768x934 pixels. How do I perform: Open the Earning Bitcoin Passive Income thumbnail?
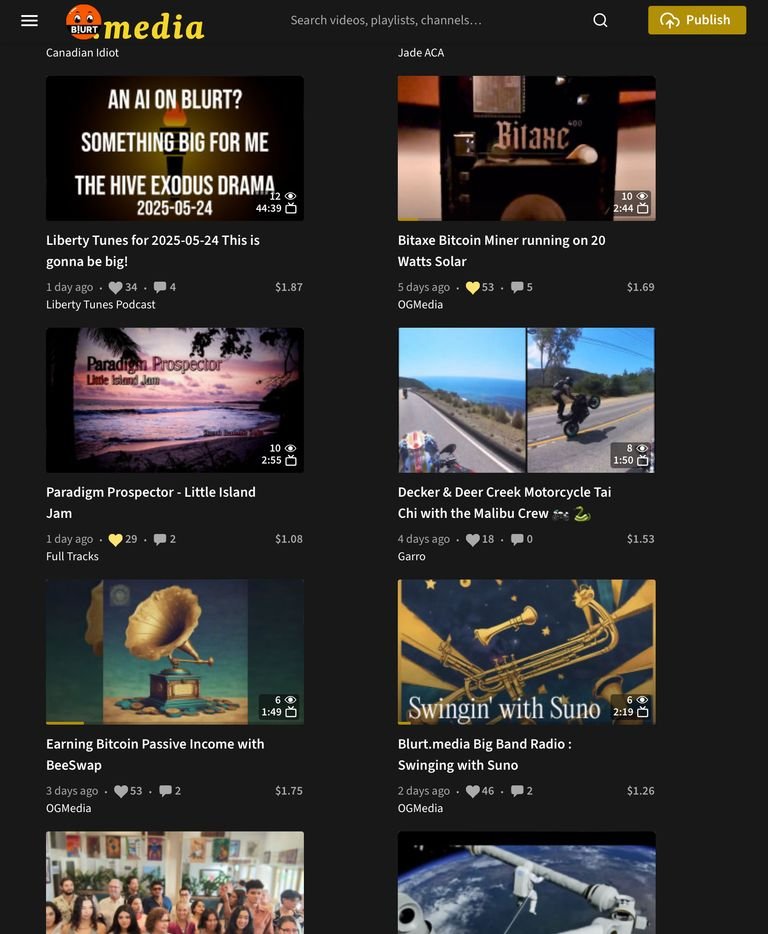174,652
